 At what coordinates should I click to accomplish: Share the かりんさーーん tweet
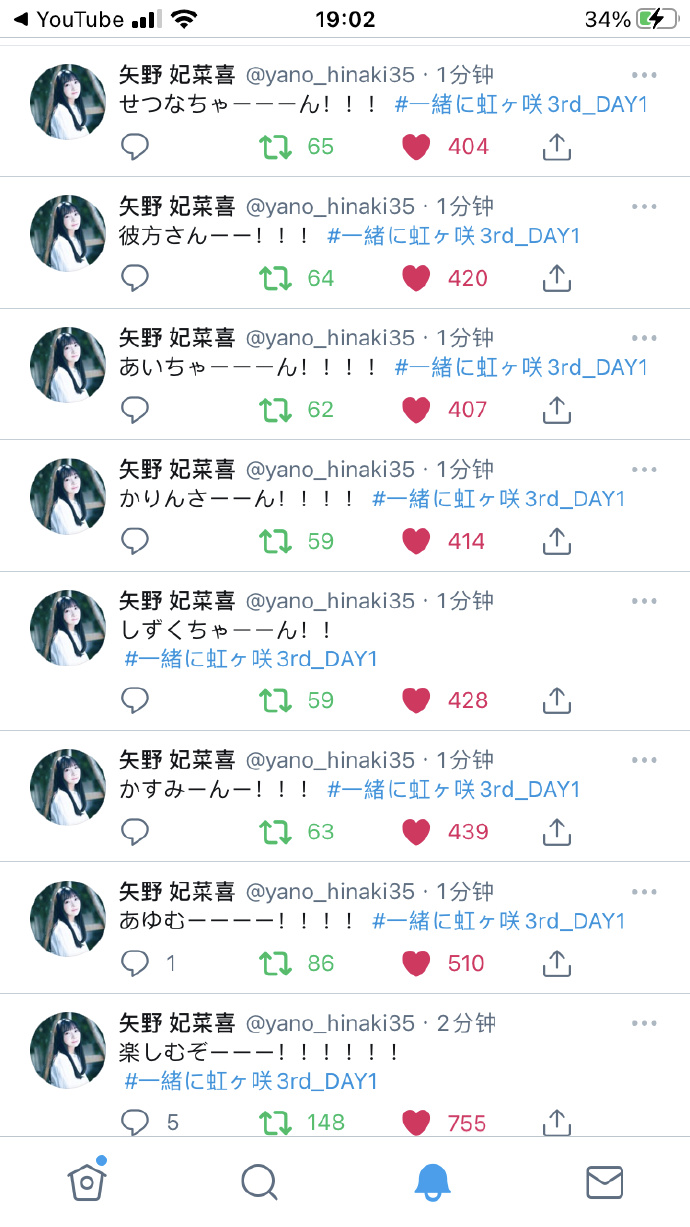pos(556,541)
